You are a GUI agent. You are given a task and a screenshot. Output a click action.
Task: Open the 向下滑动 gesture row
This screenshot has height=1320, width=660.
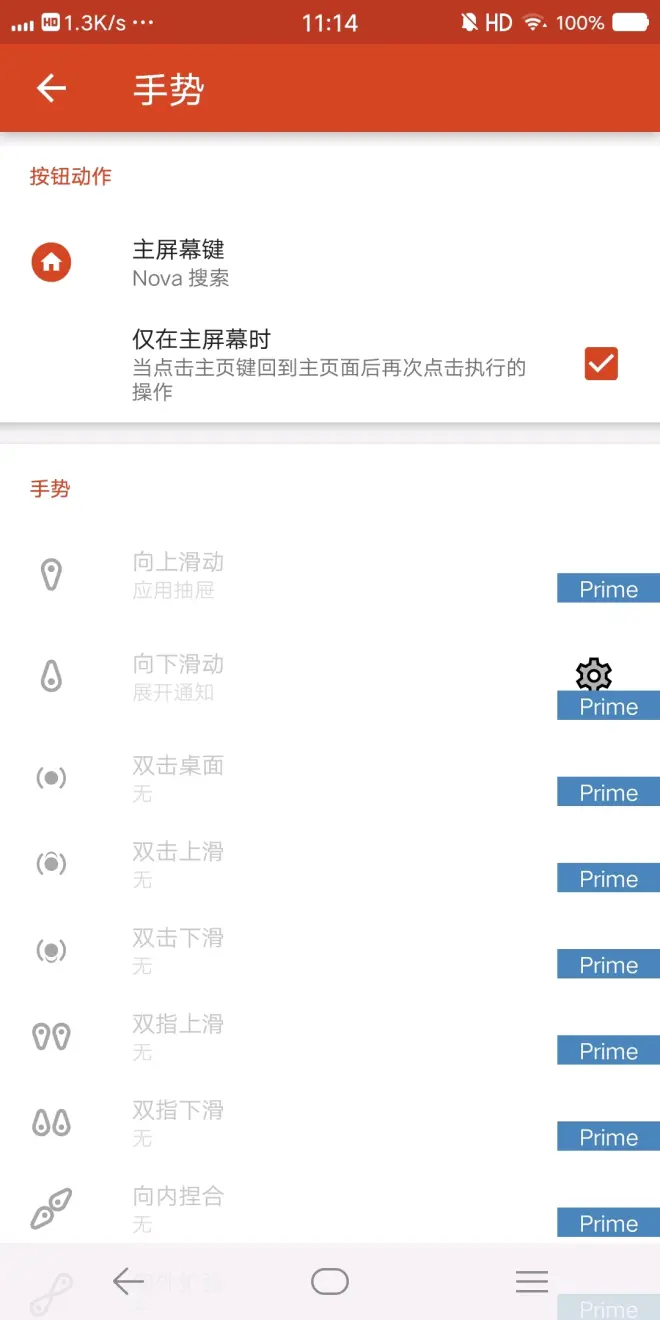pyautogui.click(x=330, y=677)
